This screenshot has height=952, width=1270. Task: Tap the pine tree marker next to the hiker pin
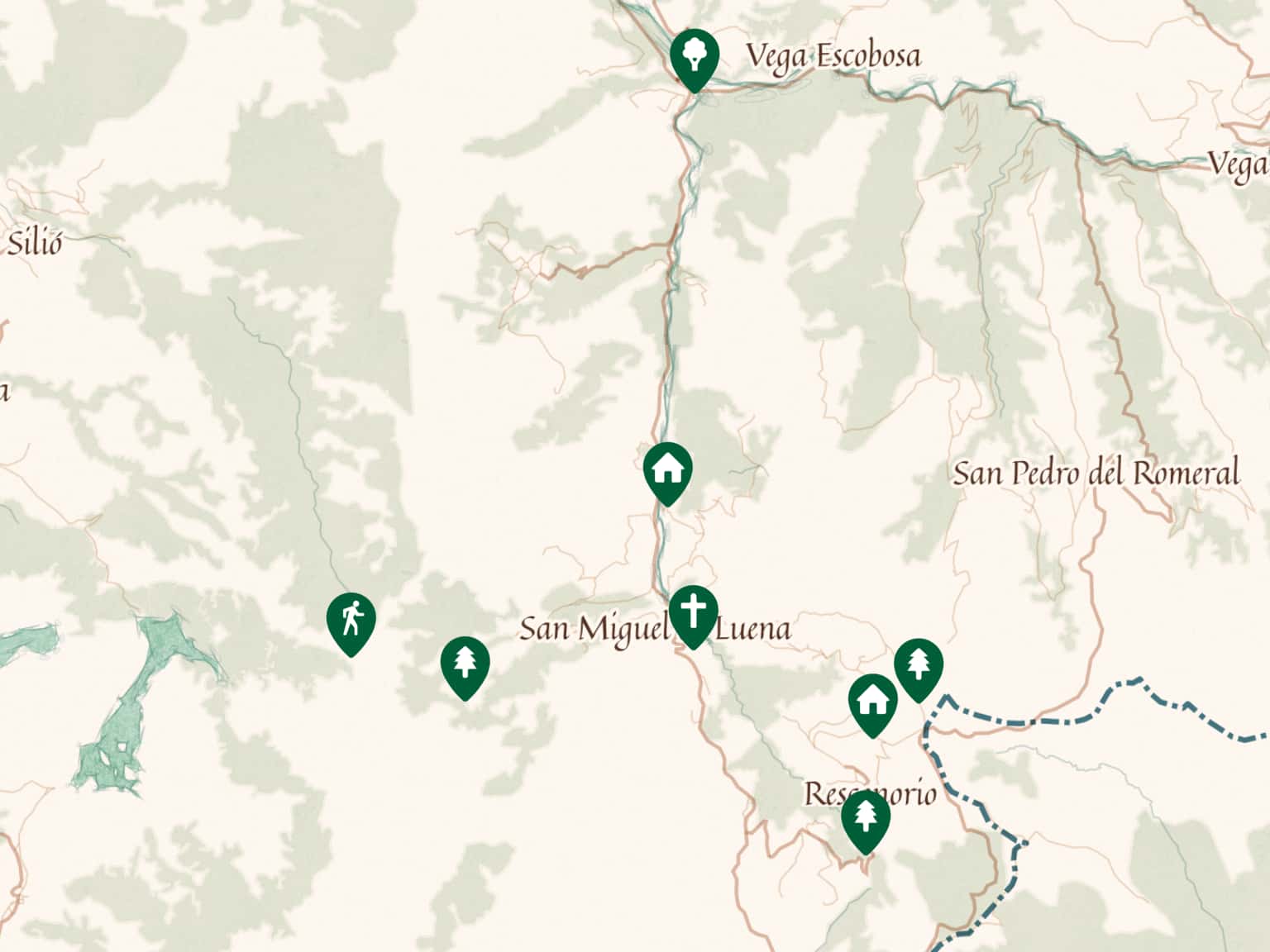[x=465, y=663]
